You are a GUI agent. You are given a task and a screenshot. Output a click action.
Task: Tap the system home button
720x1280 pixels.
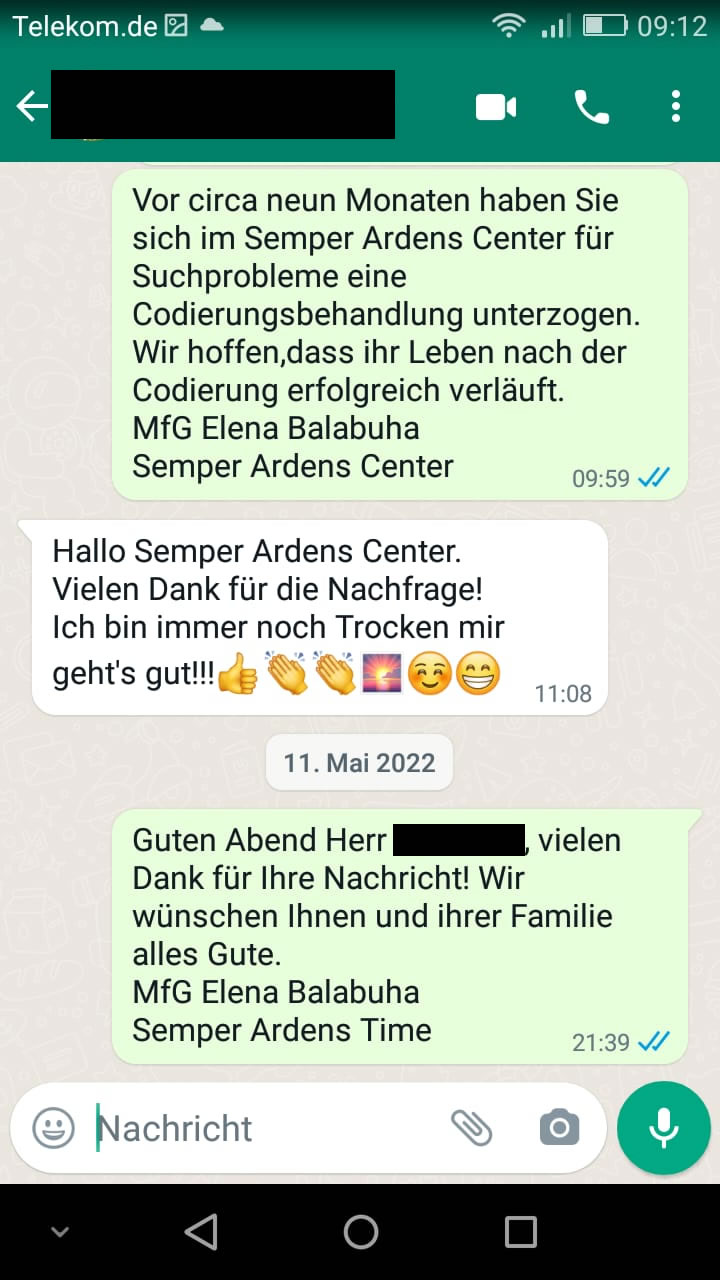[360, 1232]
